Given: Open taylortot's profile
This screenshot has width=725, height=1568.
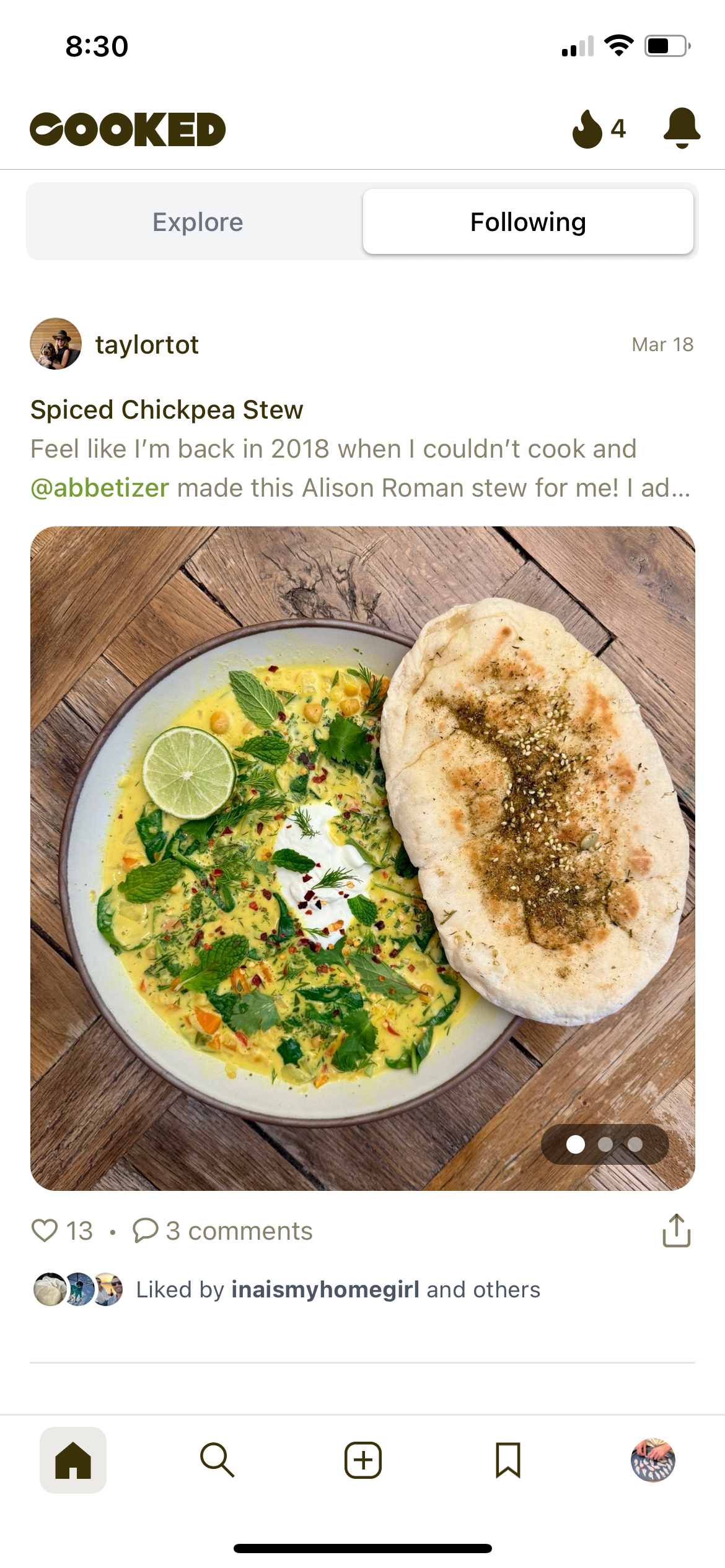Looking at the screenshot, I should pyautogui.click(x=146, y=345).
